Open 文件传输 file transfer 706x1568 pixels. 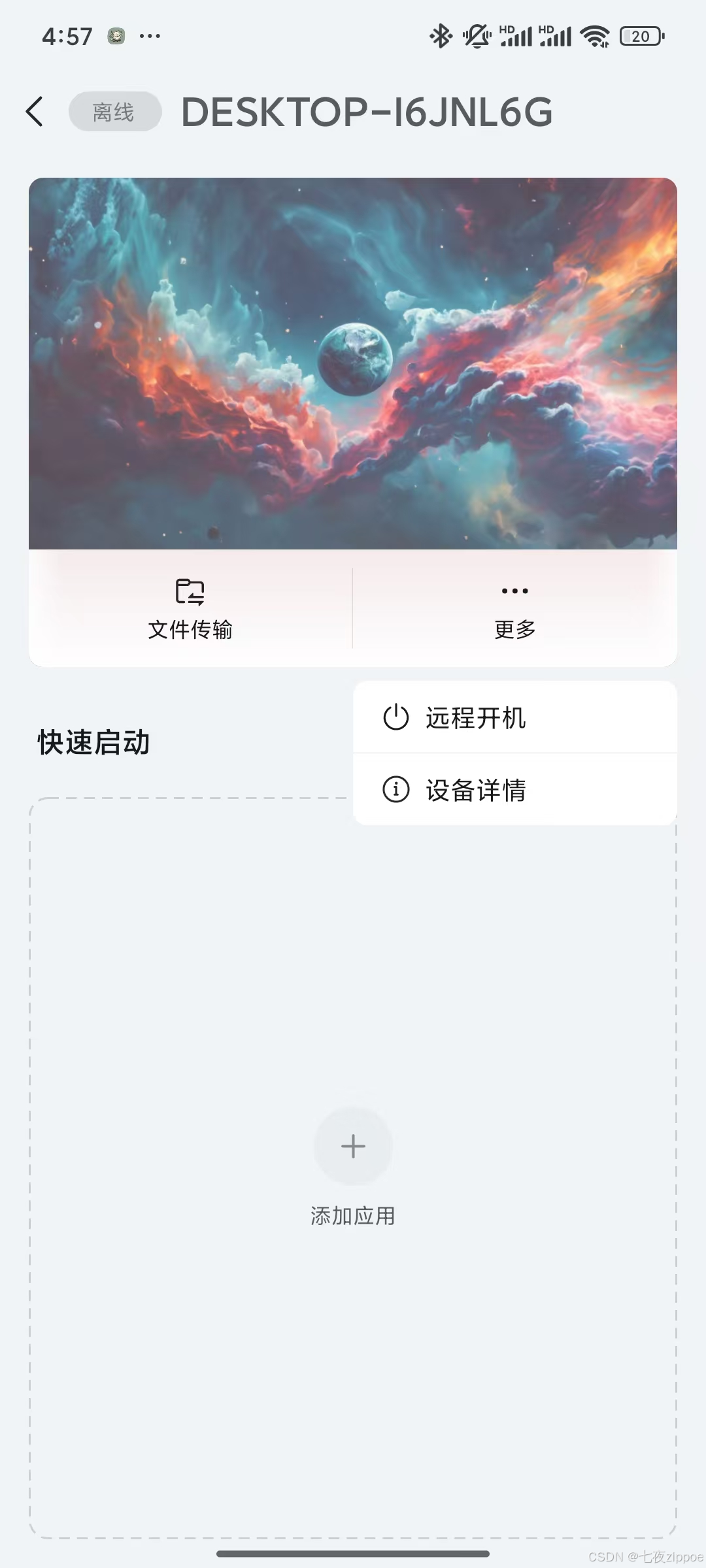pos(190,608)
